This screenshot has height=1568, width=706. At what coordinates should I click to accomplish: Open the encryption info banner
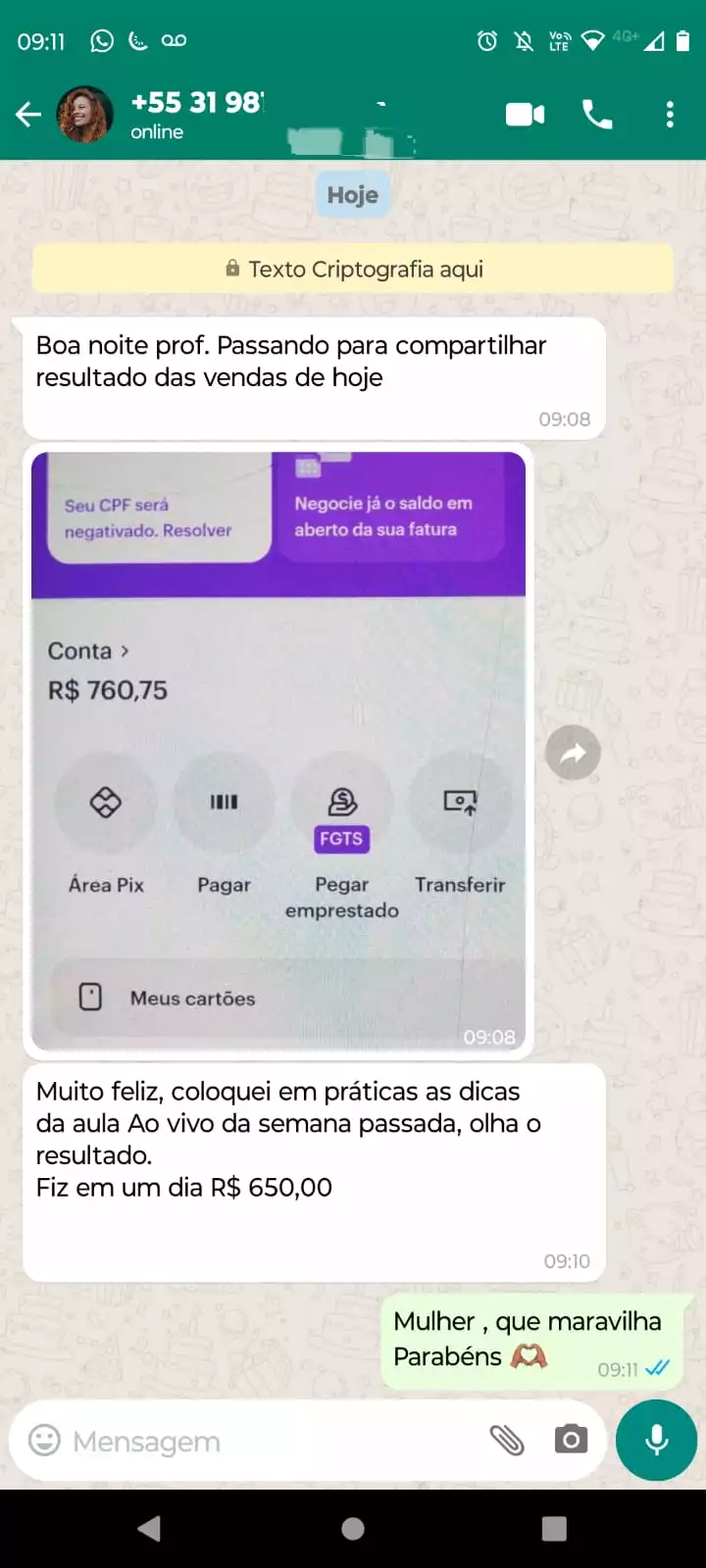tap(353, 269)
